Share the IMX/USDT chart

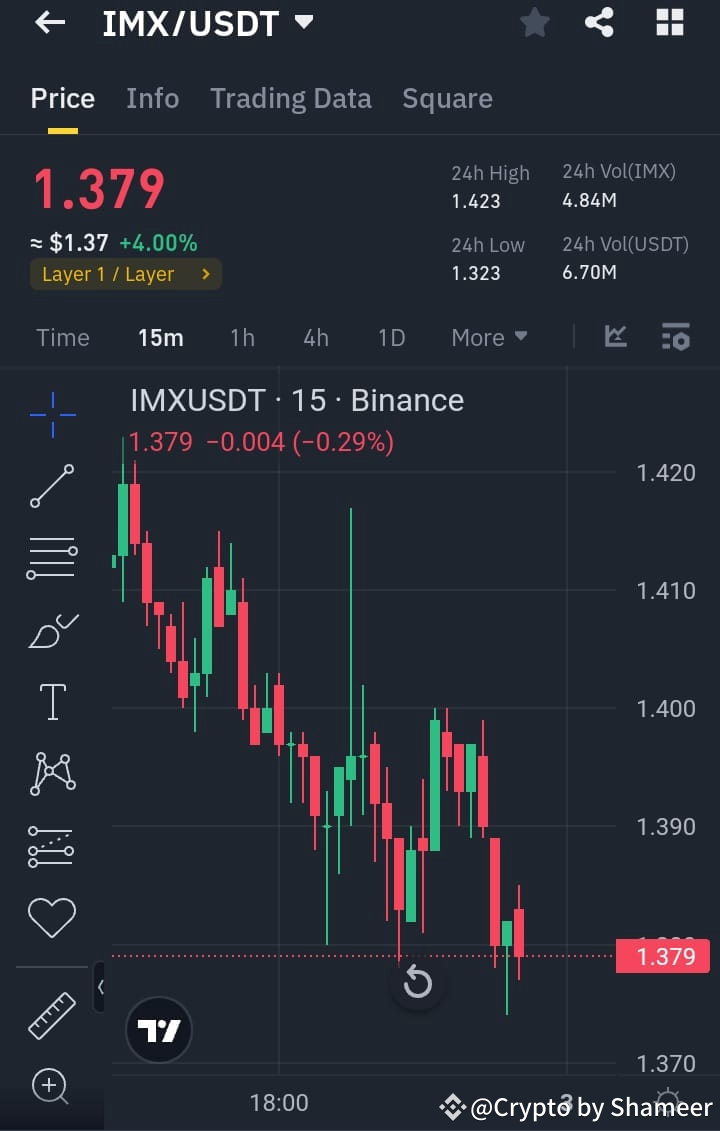(x=600, y=22)
